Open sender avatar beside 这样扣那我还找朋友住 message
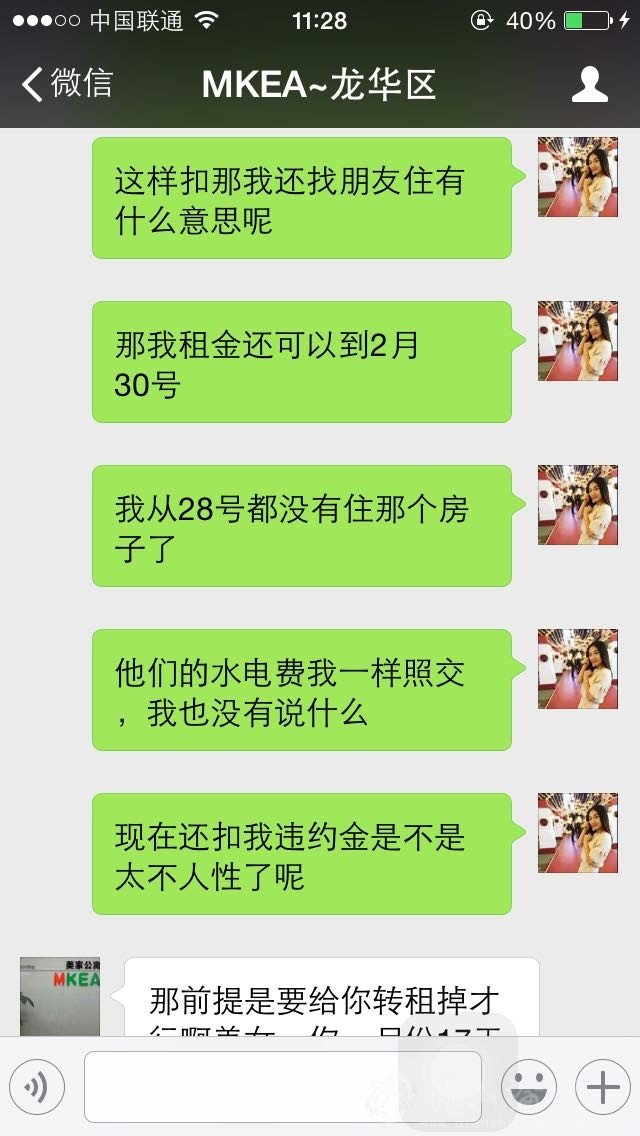Screen dimensions: 640x1136 coord(577,177)
